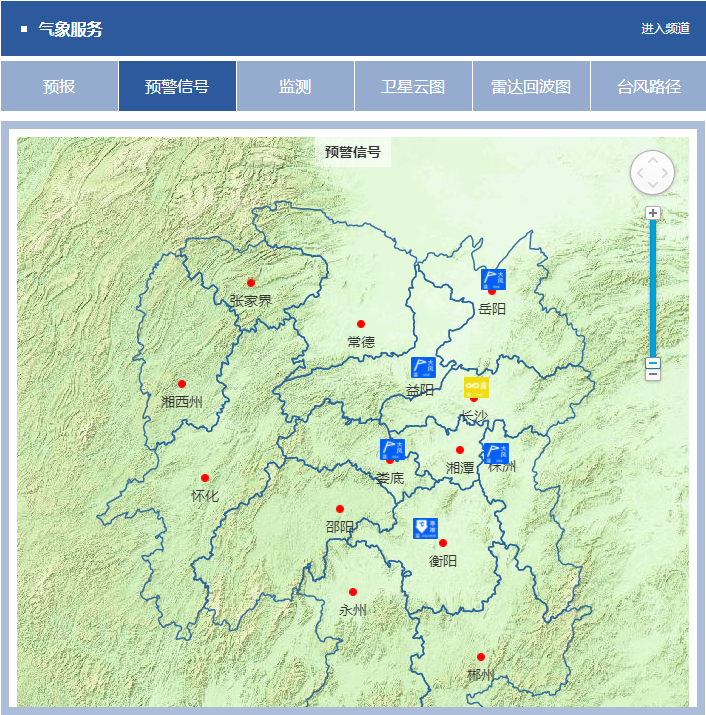Open the wind warning icon at 益阳
706x715 pixels.
coord(423,368)
